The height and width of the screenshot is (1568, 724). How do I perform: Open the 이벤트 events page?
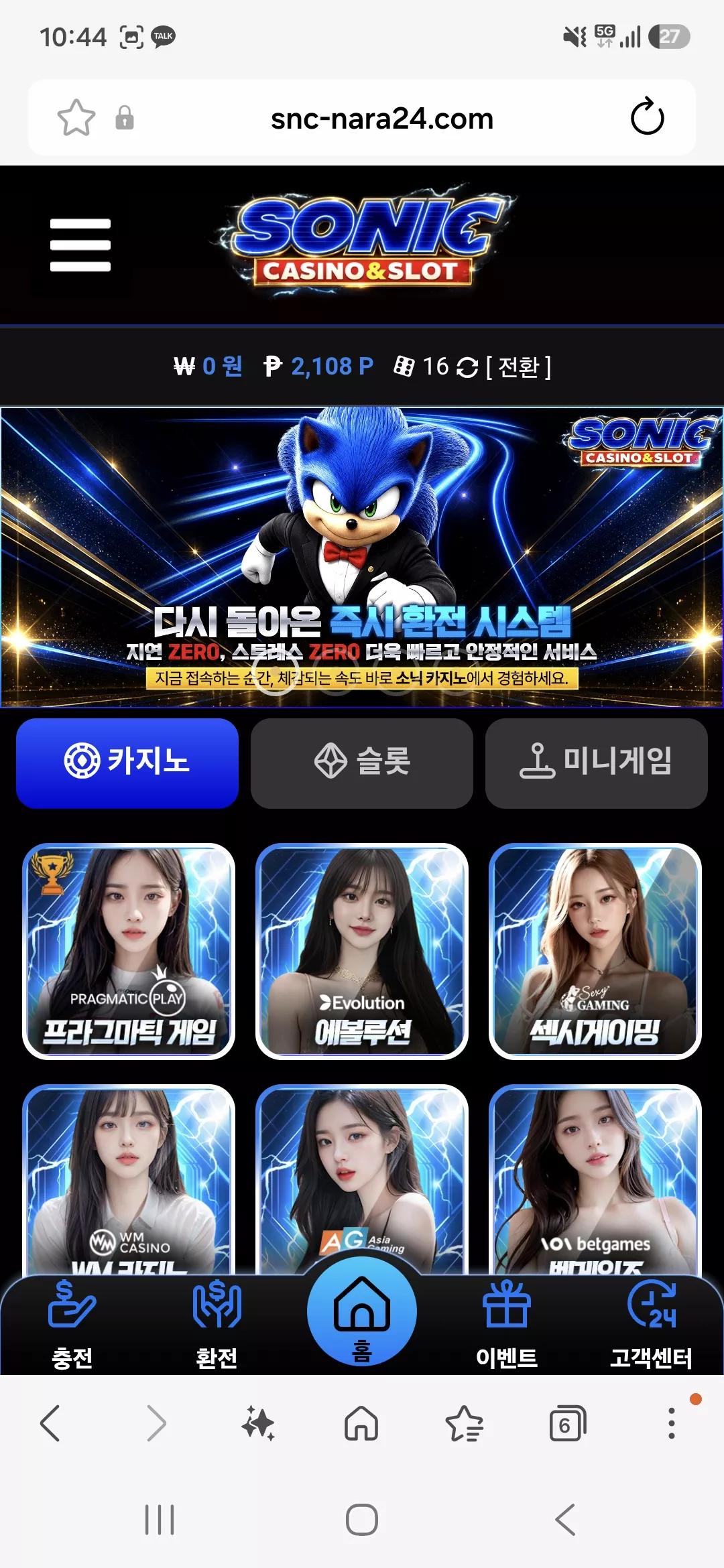507,1325
